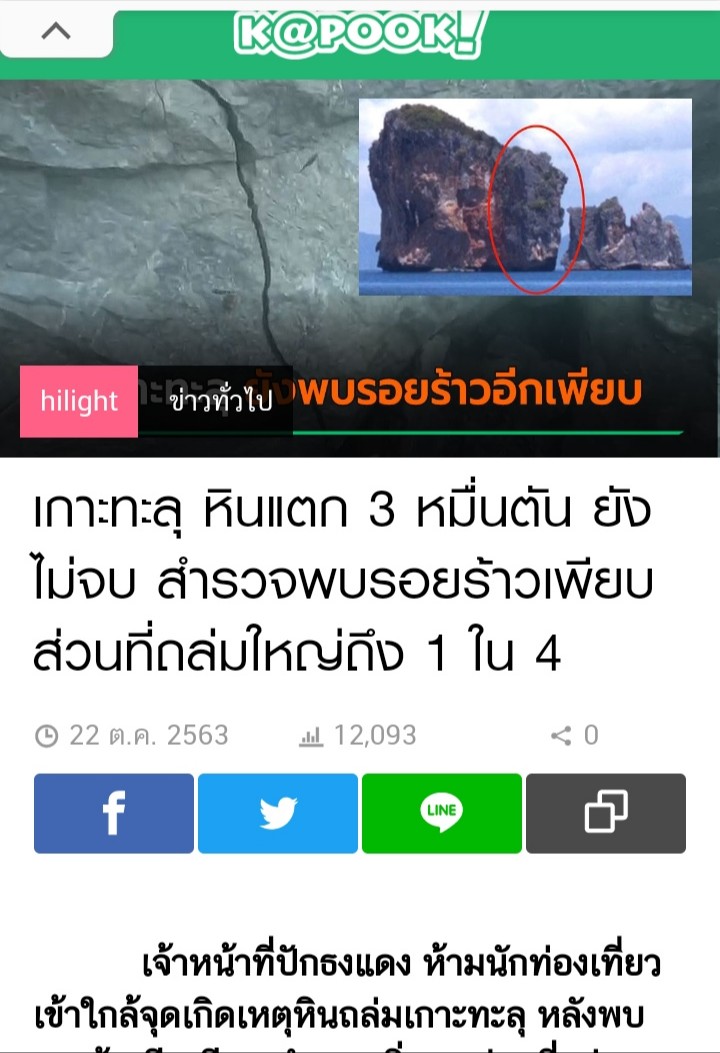Collapse the header with the up chevron
This screenshot has height=1053, width=720.
click(56, 31)
